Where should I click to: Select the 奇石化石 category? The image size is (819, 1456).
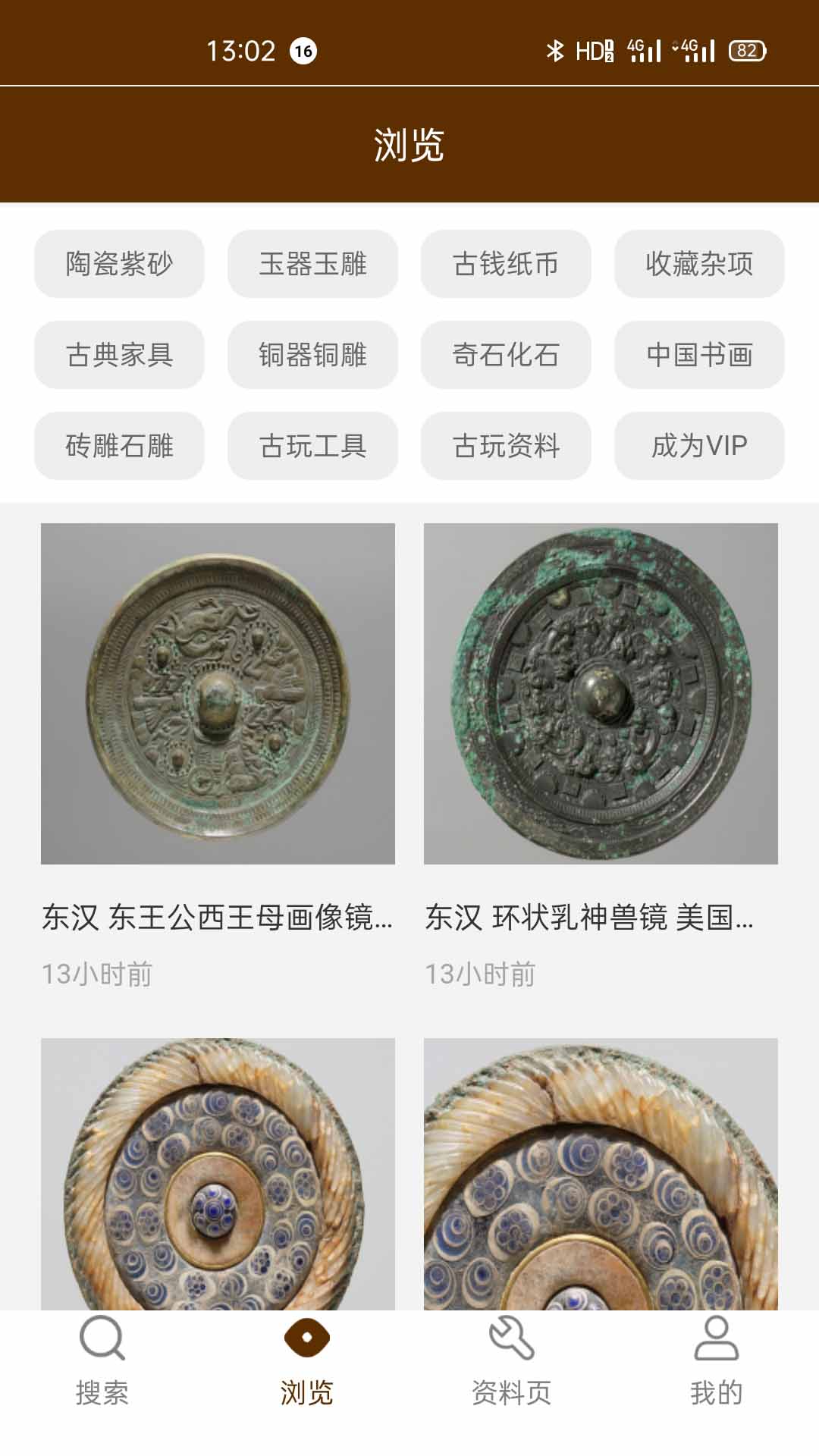coord(507,355)
